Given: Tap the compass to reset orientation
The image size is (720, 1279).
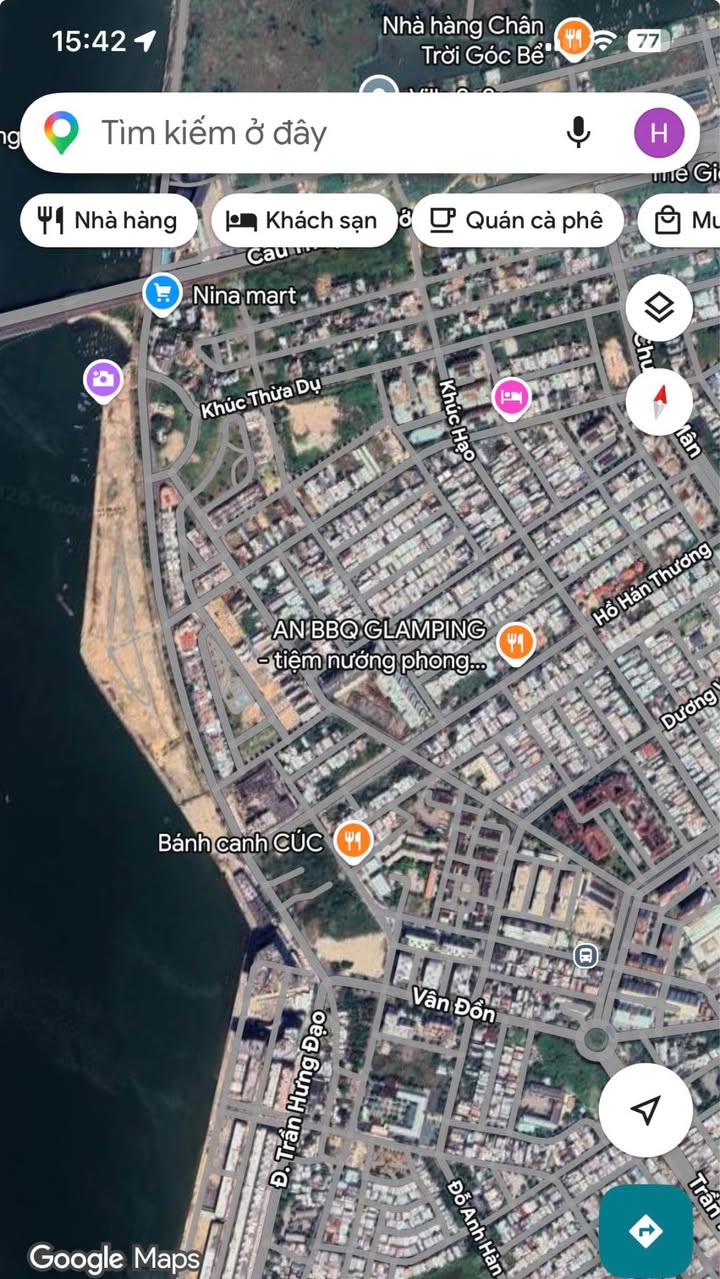Looking at the screenshot, I should 659,401.
